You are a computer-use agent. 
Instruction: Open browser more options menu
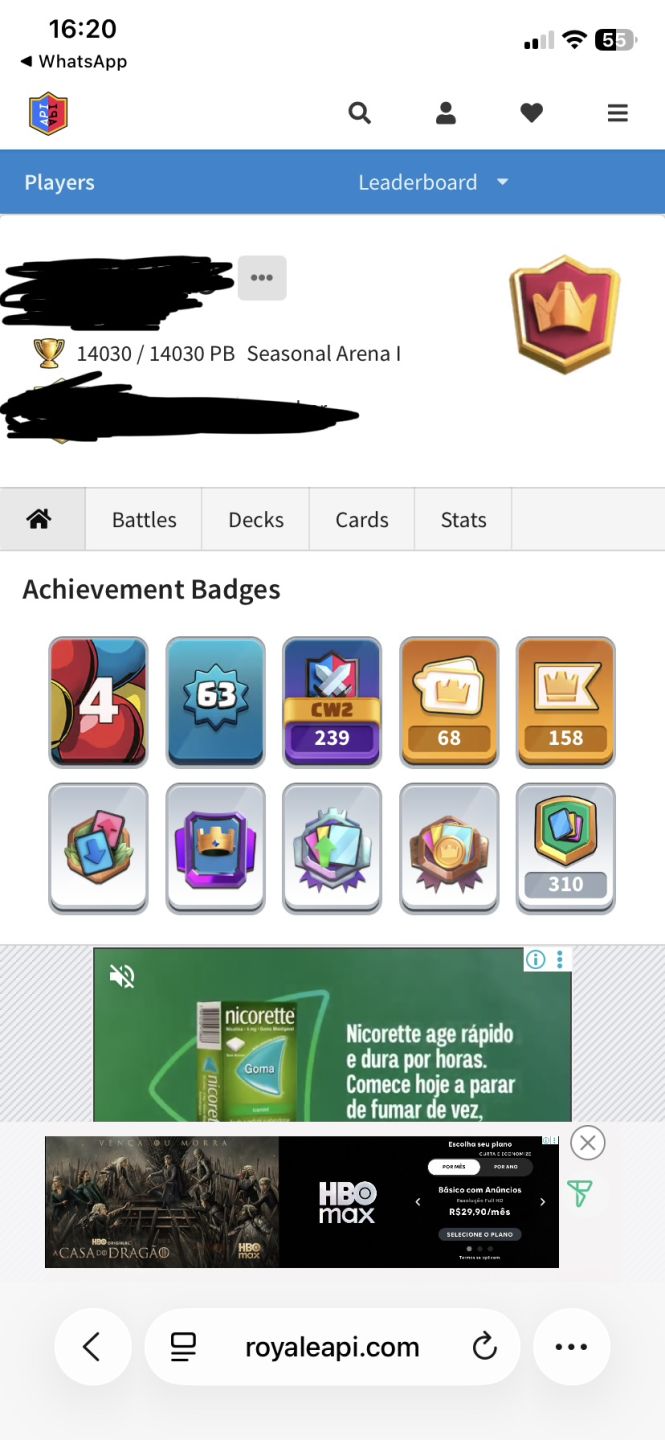pyautogui.click(x=571, y=1347)
